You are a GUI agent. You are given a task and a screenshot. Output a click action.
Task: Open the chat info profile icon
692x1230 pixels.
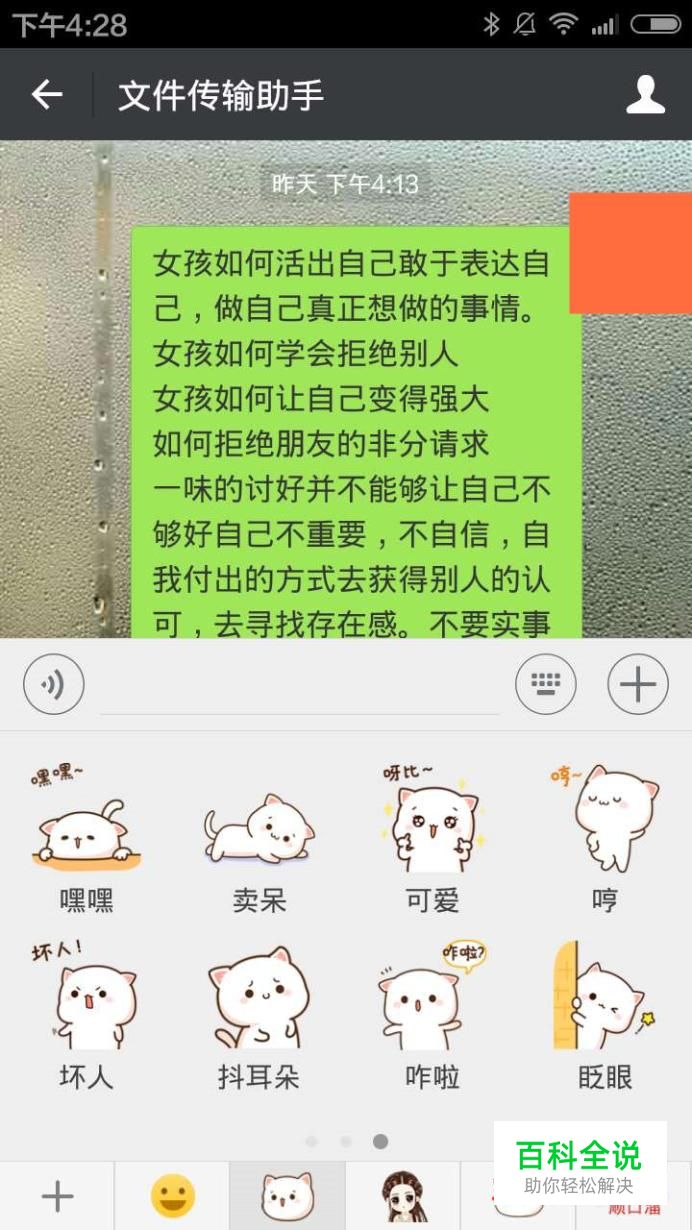pyautogui.click(x=645, y=95)
